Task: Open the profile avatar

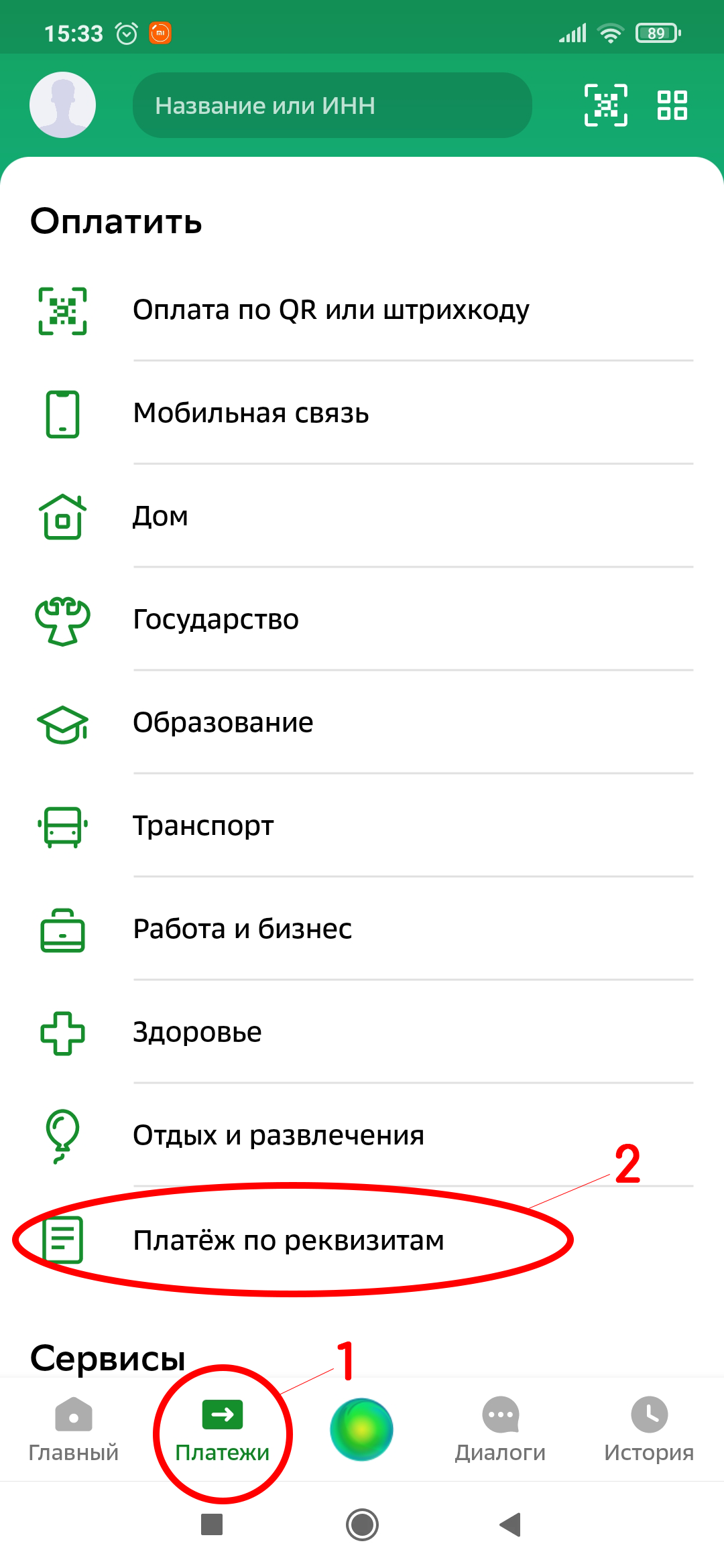Action: coord(62,105)
